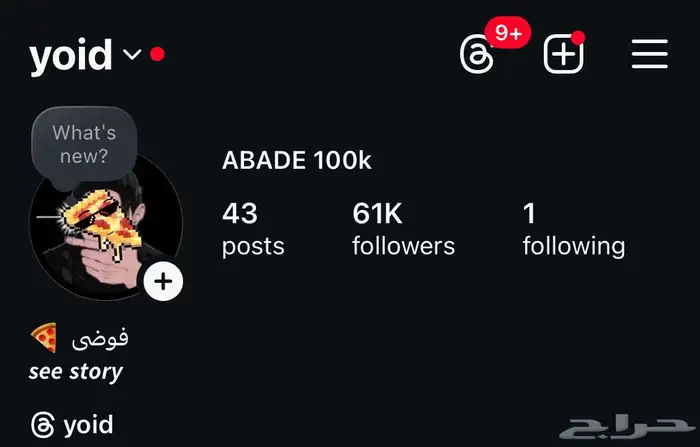Open the yoid Threads profile link
Image resolution: width=700 pixels, height=447 pixels.
pos(72,425)
